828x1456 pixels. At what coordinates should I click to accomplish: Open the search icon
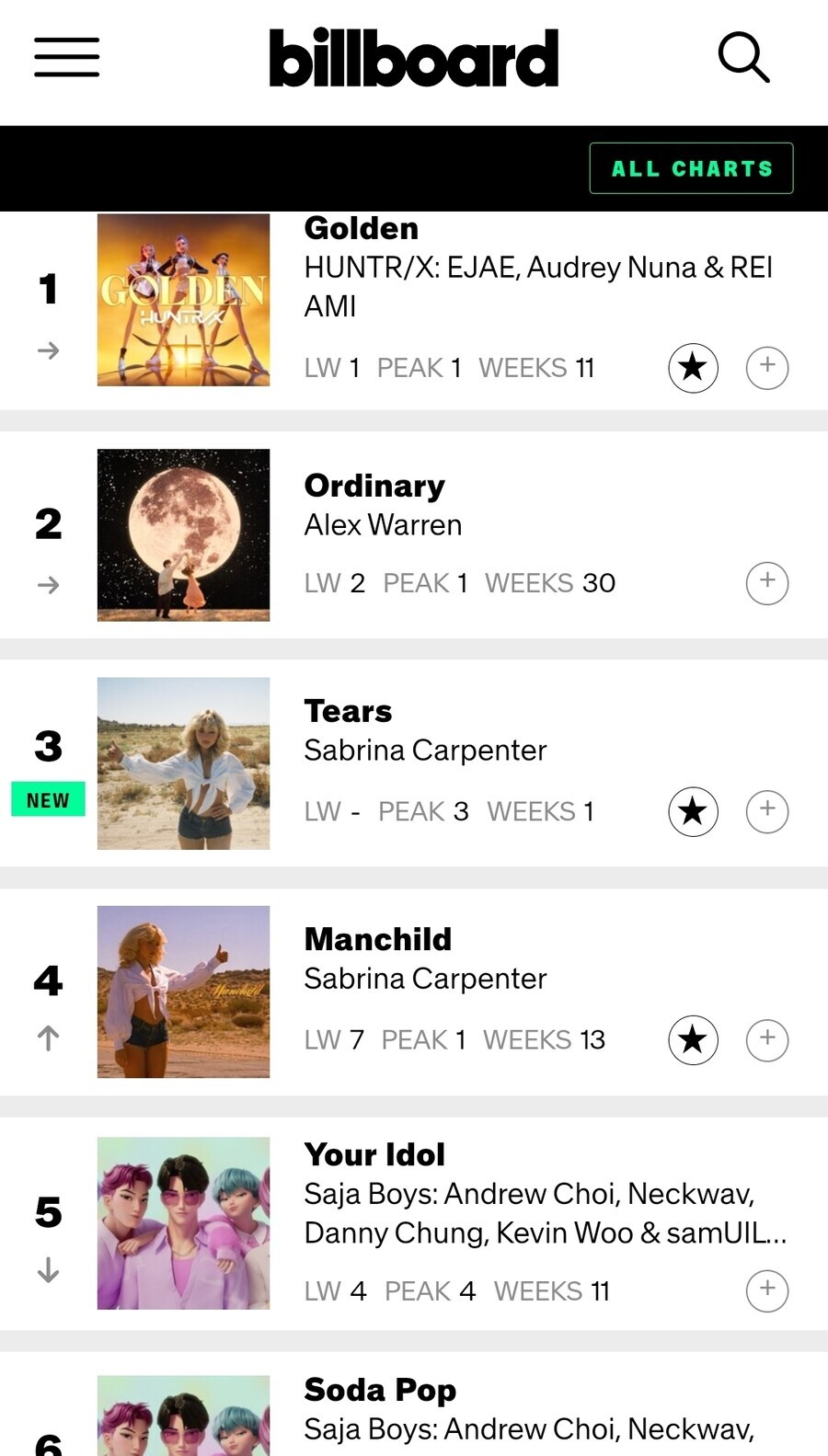click(x=743, y=57)
